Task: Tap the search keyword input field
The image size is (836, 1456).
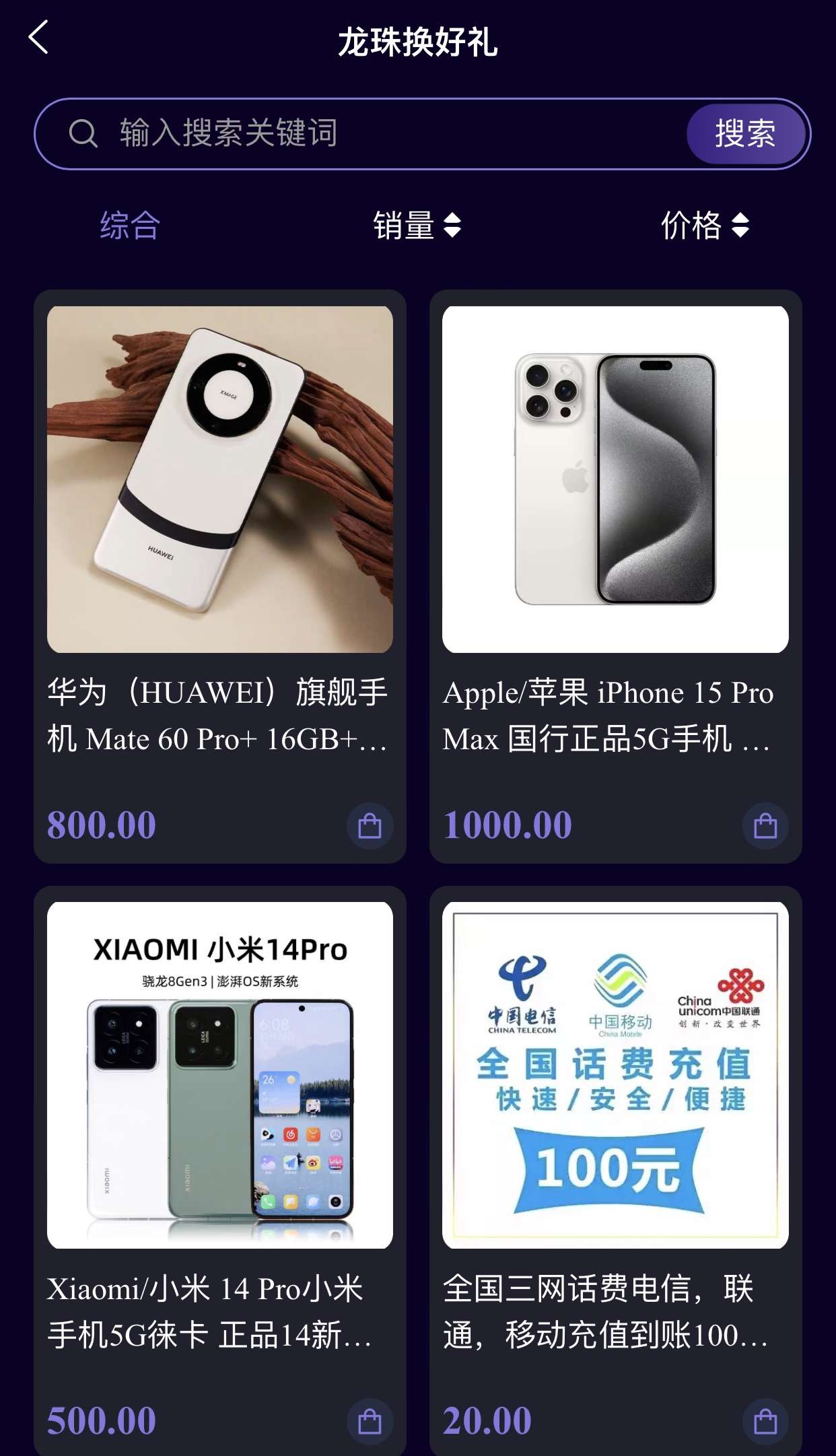Action: click(x=377, y=133)
